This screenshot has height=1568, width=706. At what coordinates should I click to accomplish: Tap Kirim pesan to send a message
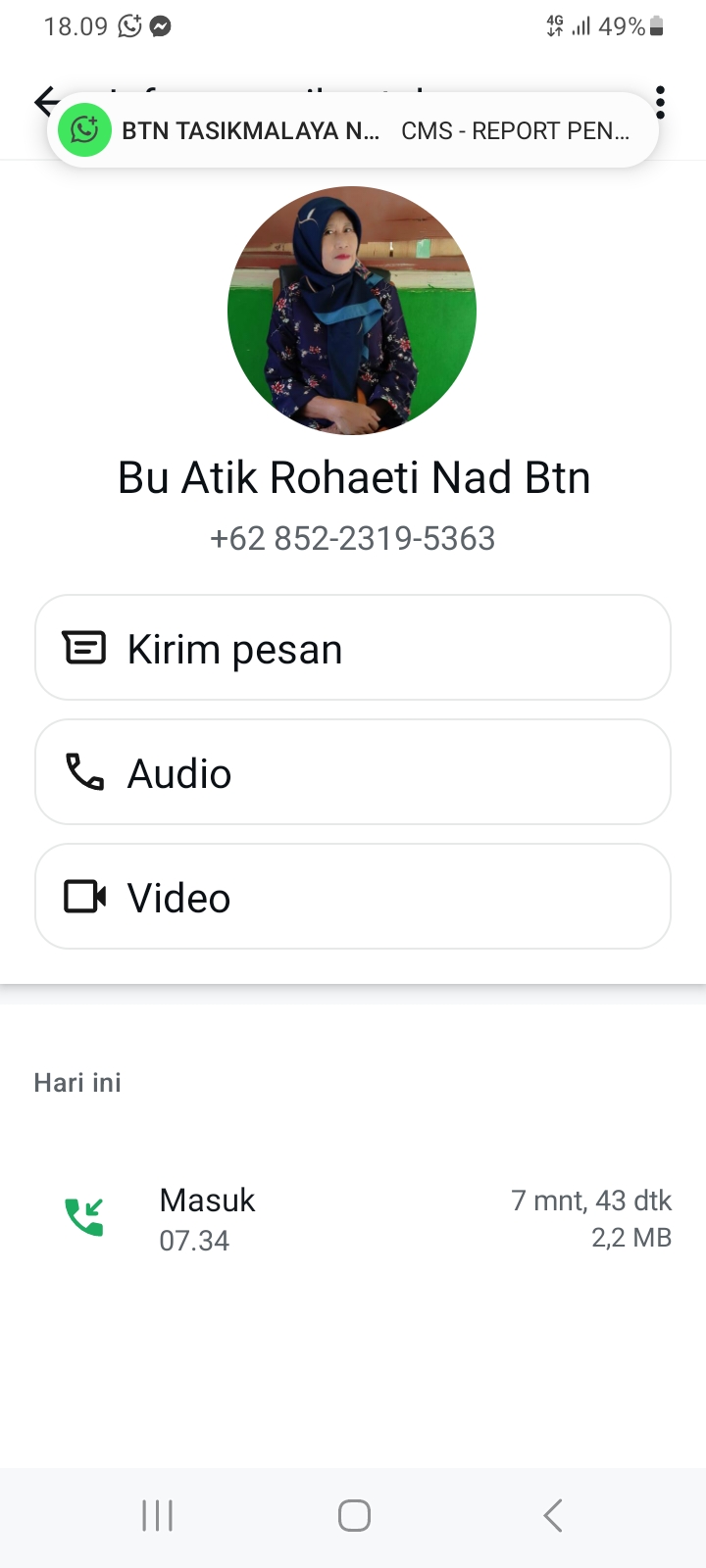pos(353,648)
